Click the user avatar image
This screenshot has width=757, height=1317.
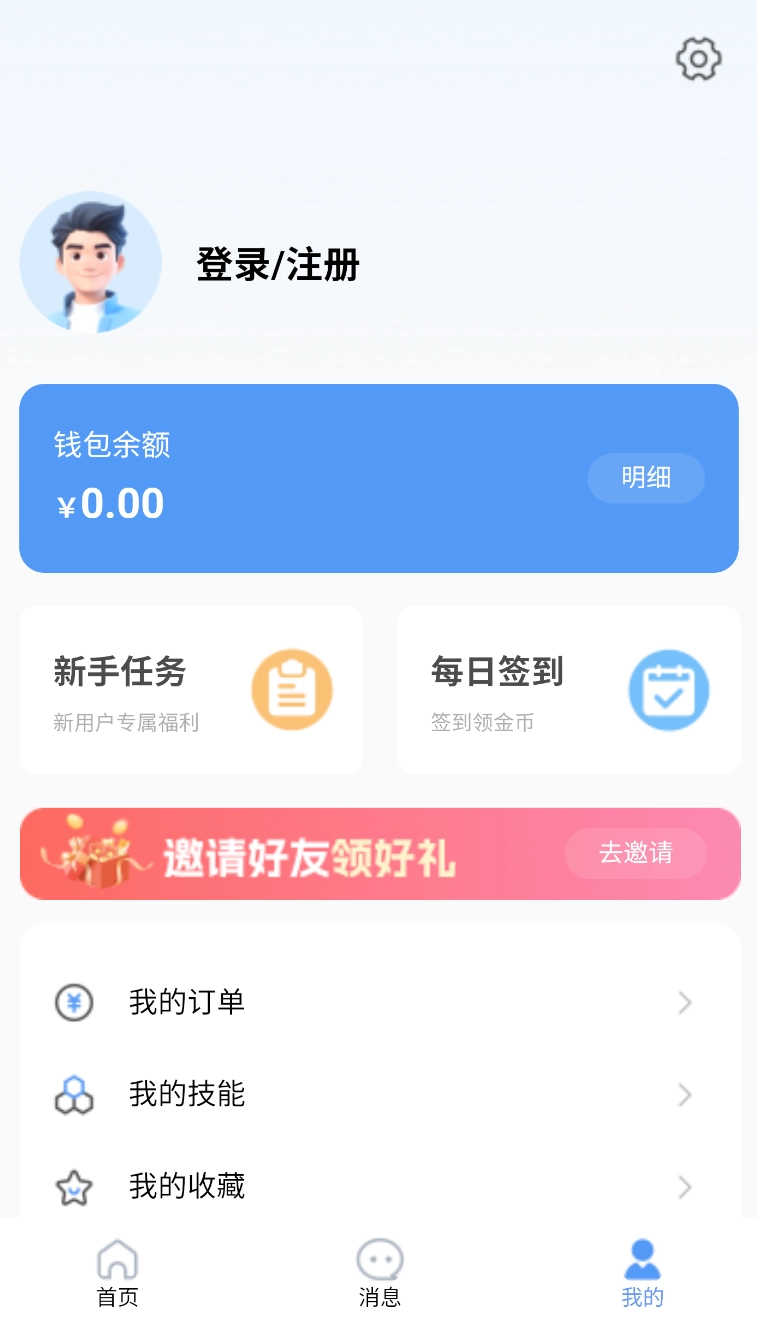point(90,262)
